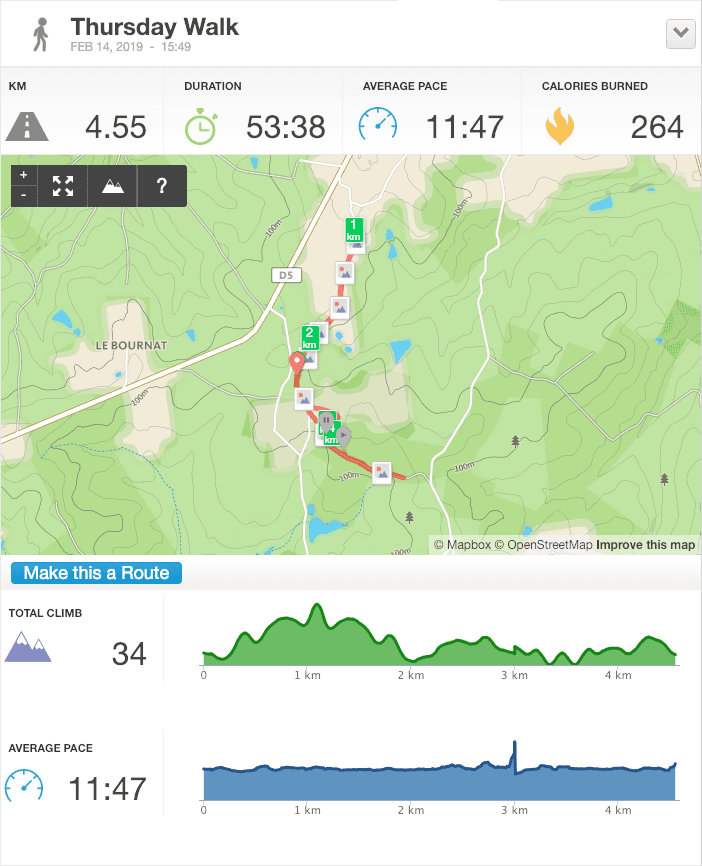
Task: Tap the Make this a Route button
Action: click(97, 573)
